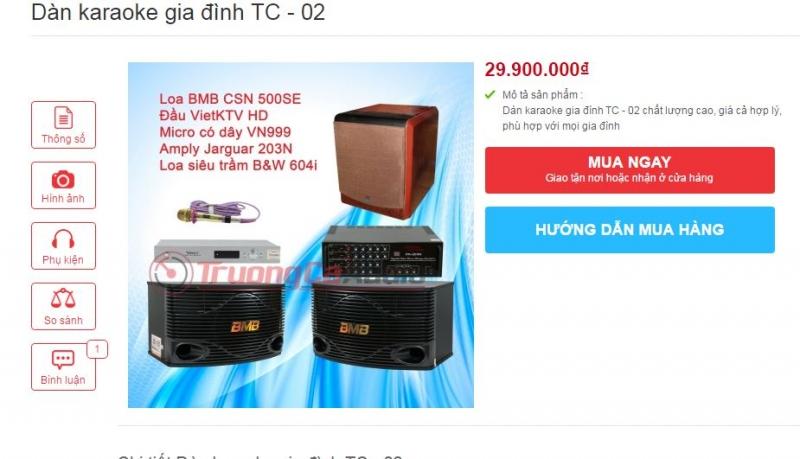View the Phụ kiện accessories section
The width and height of the screenshot is (800, 459).
(63, 246)
